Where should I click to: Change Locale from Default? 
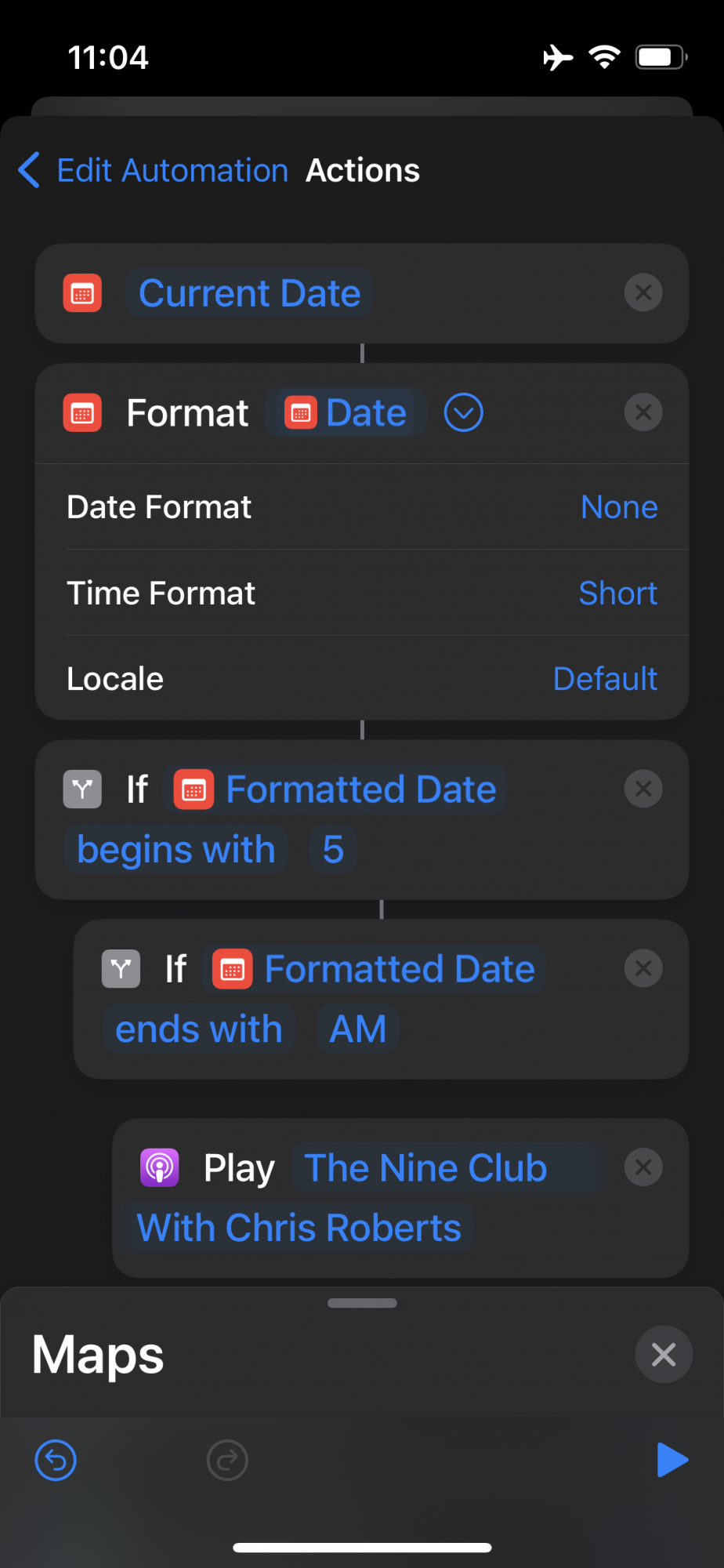pos(605,678)
